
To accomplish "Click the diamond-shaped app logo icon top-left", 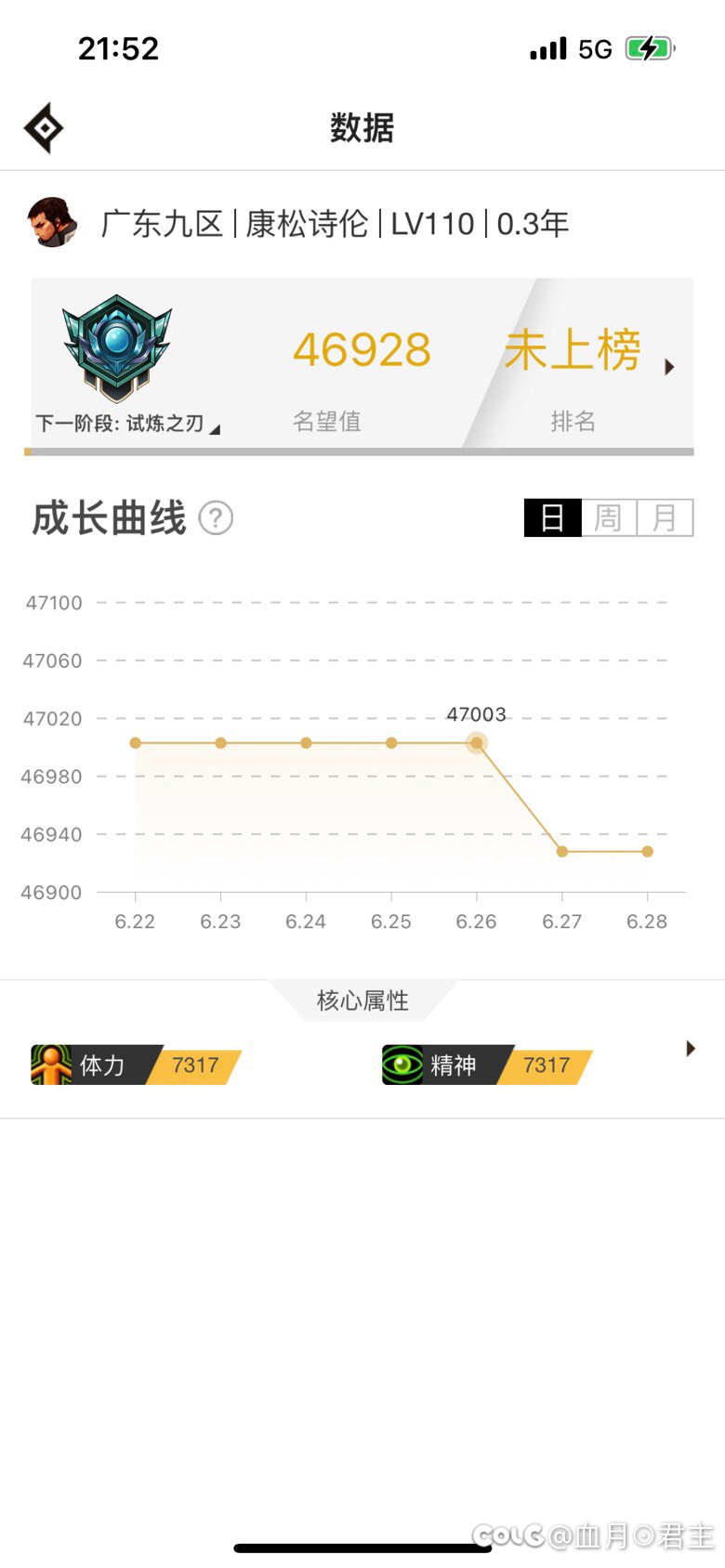I will coord(41,126).
